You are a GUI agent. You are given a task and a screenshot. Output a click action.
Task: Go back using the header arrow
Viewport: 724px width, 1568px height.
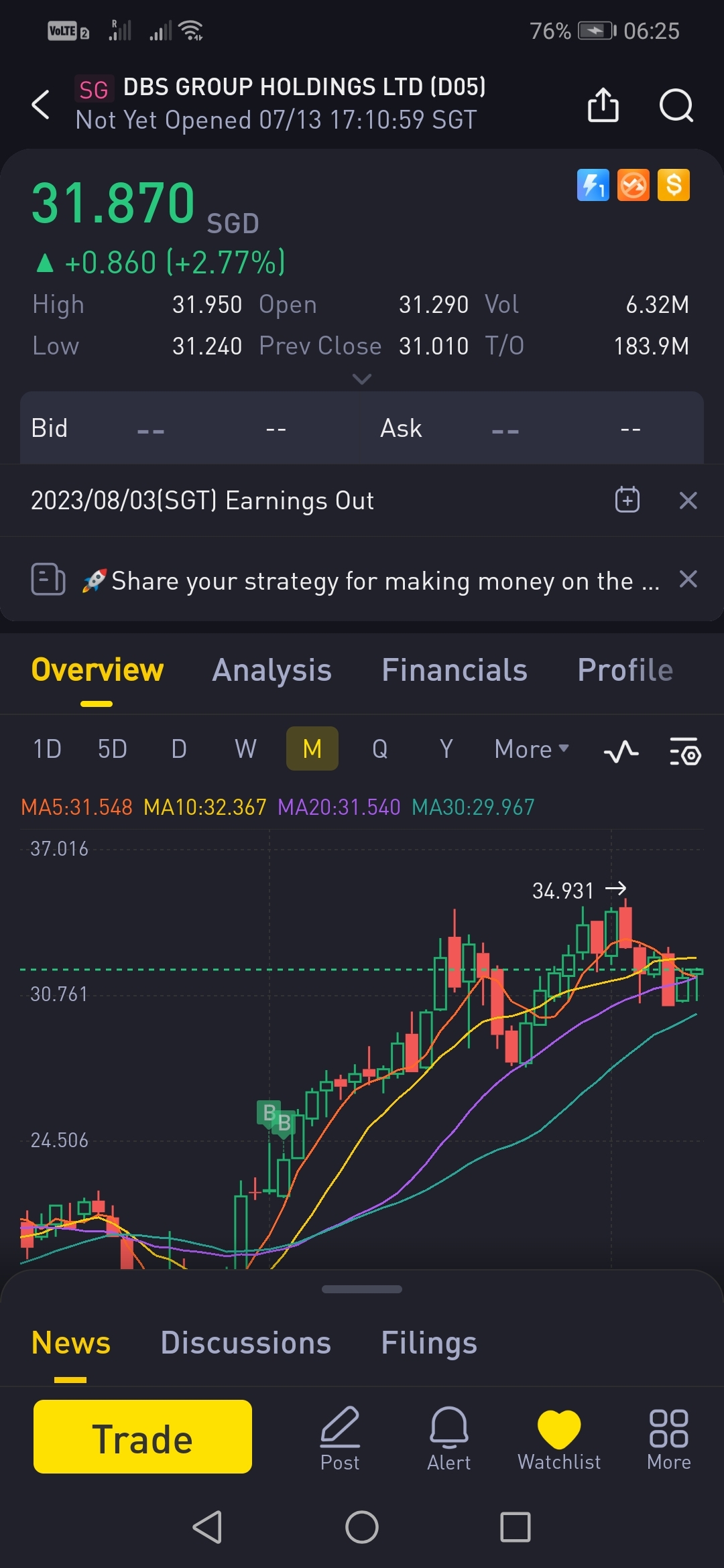point(41,105)
